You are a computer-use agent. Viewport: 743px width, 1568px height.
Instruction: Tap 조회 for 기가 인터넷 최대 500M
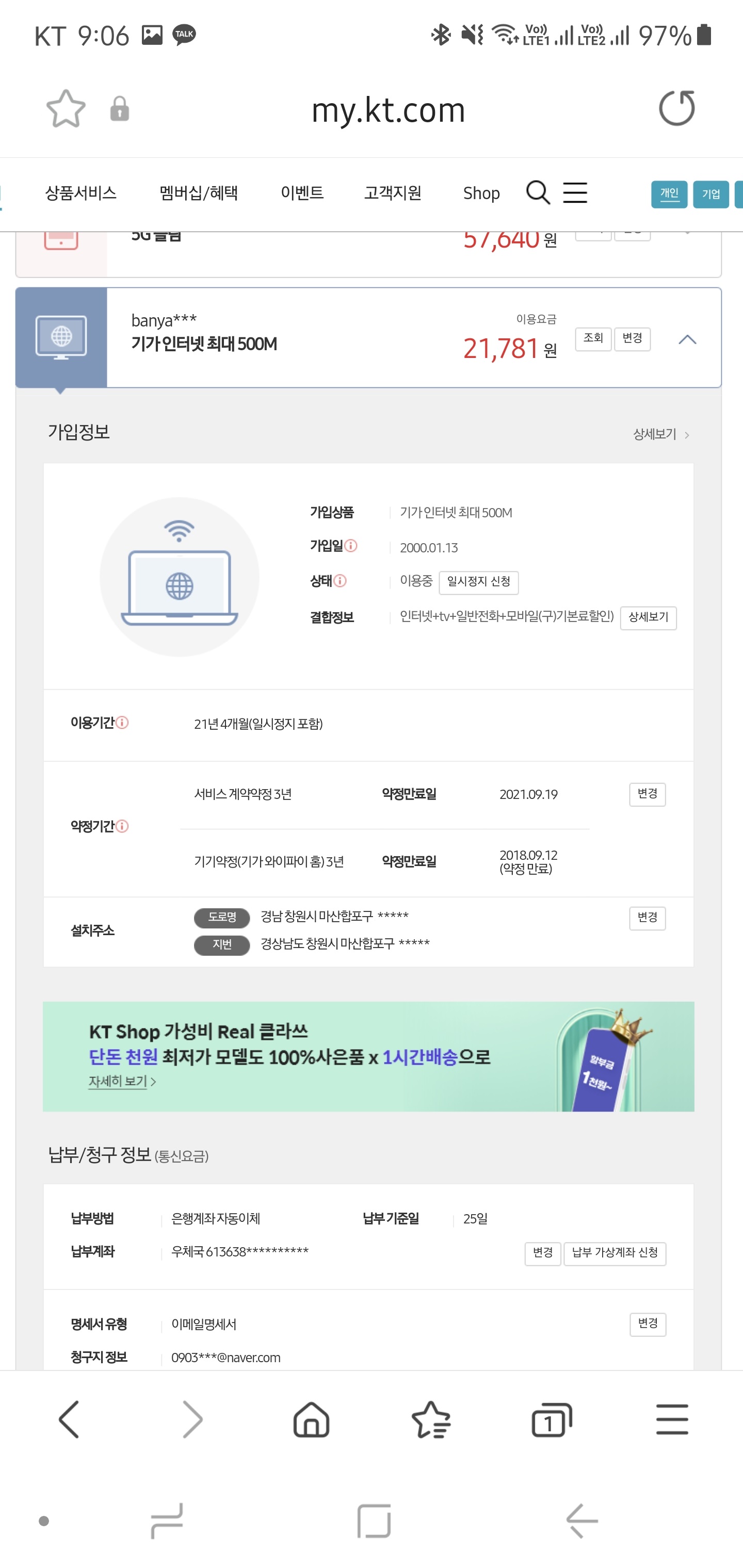point(593,338)
